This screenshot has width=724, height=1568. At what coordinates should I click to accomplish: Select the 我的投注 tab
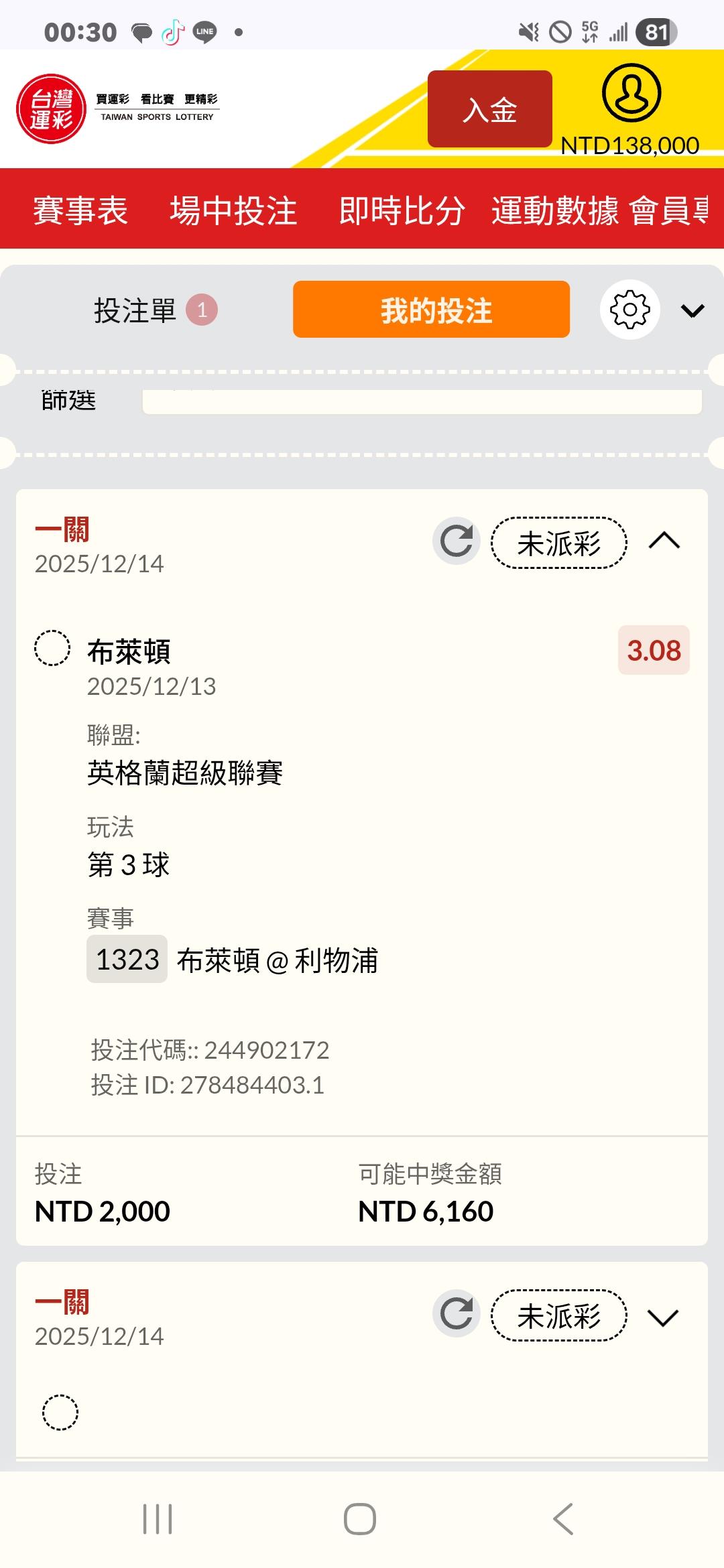pyautogui.click(x=431, y=310)
